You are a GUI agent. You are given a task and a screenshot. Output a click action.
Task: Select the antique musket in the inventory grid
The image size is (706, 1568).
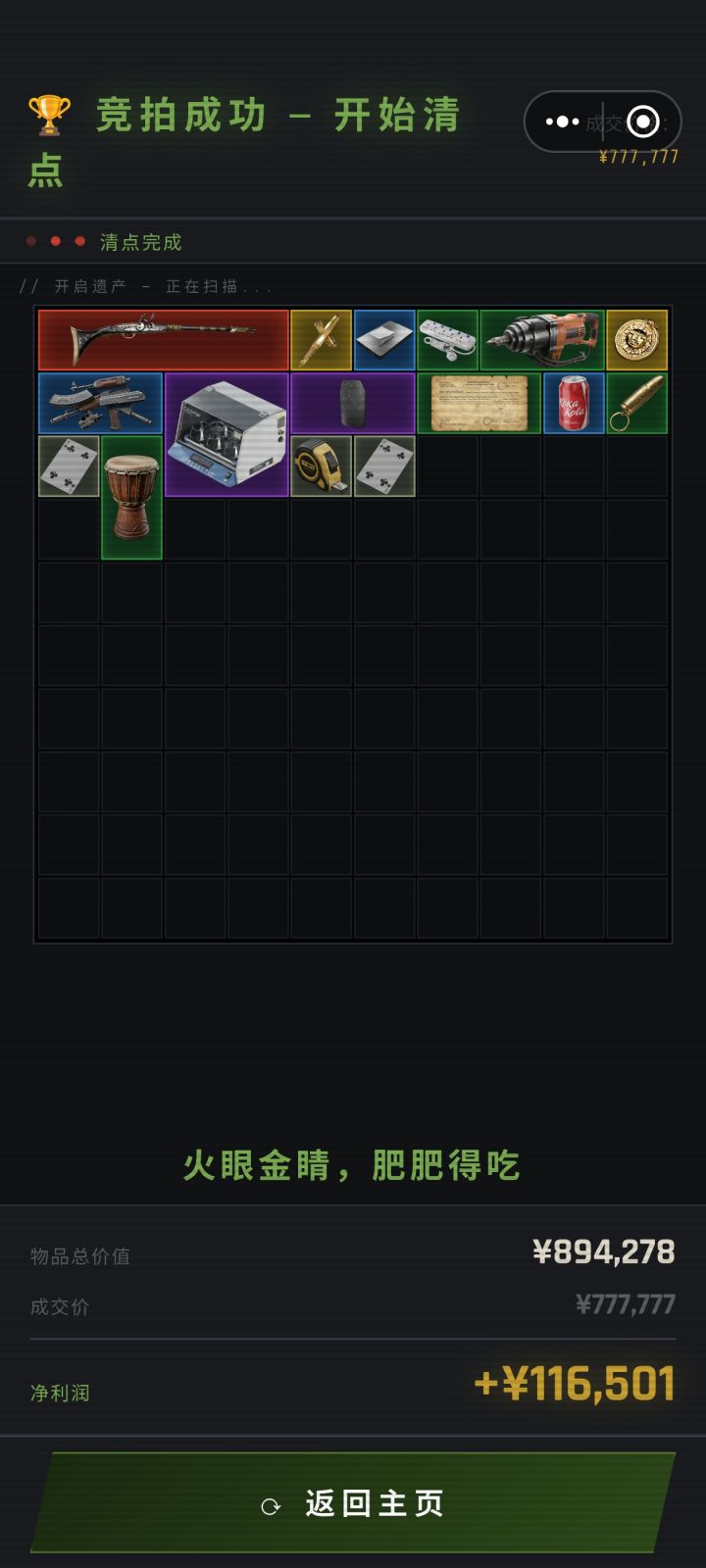162,338
